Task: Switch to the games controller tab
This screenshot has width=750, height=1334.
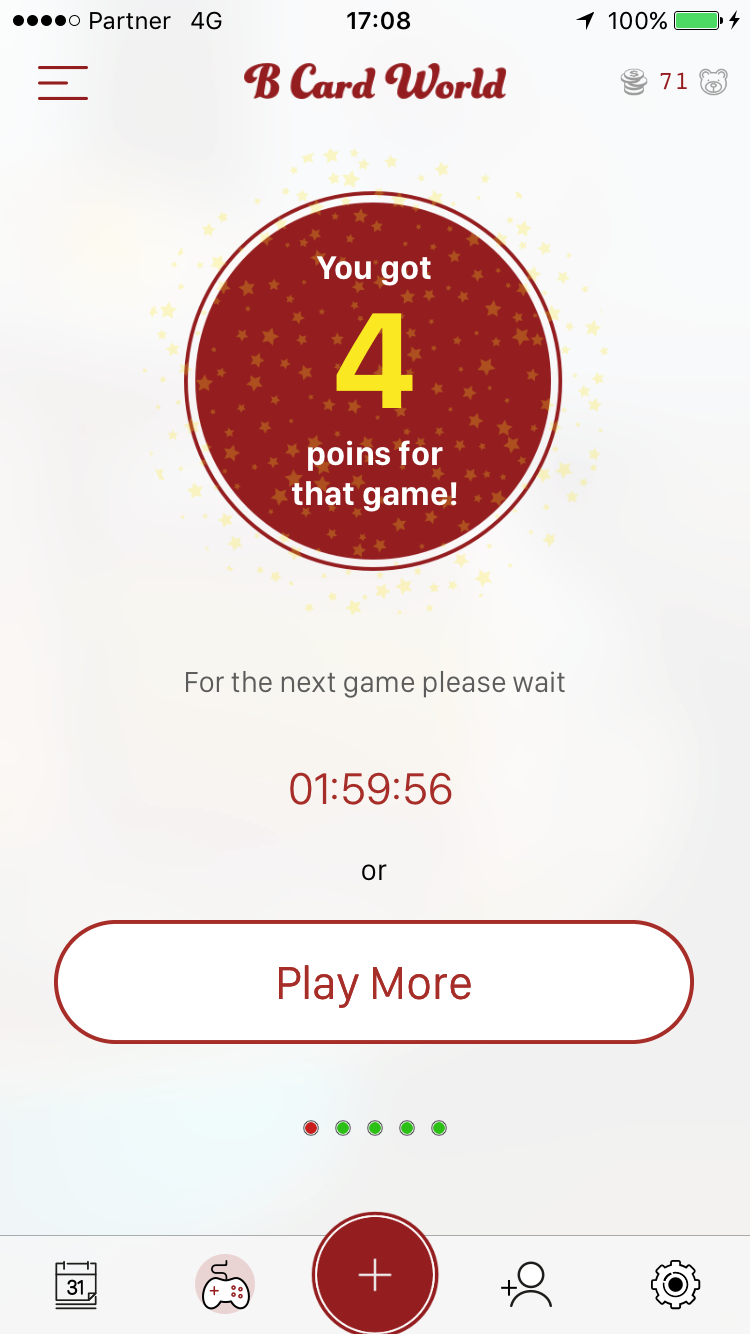Action: (x=225, y=1284)
